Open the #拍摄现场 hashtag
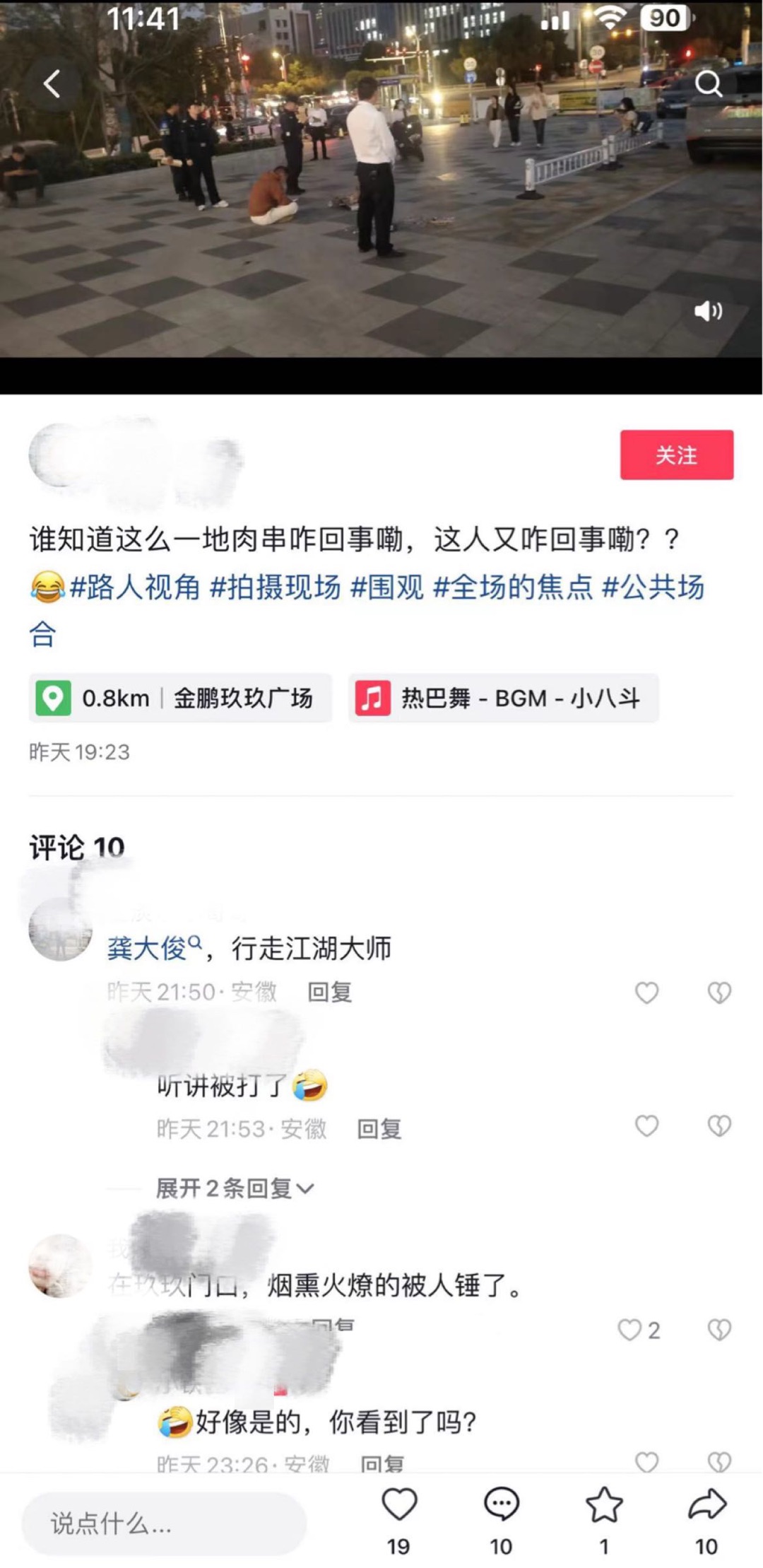This screenshot has height=1568, width=763. tap(276, 587)
